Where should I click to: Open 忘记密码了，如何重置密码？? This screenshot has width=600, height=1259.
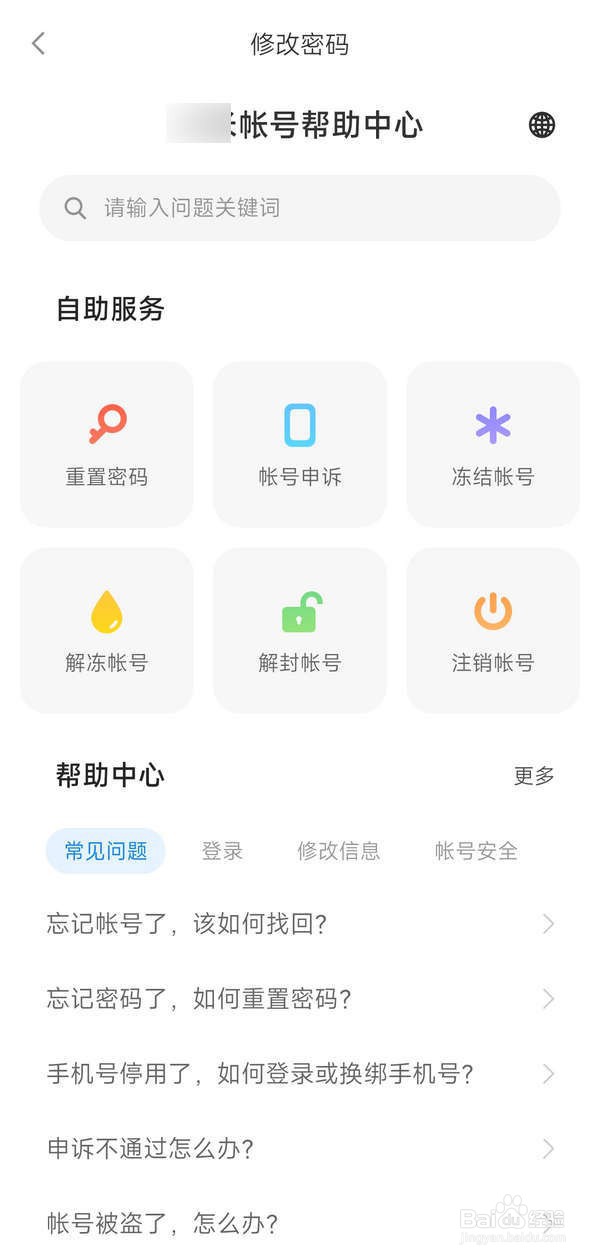pos(300,999)
